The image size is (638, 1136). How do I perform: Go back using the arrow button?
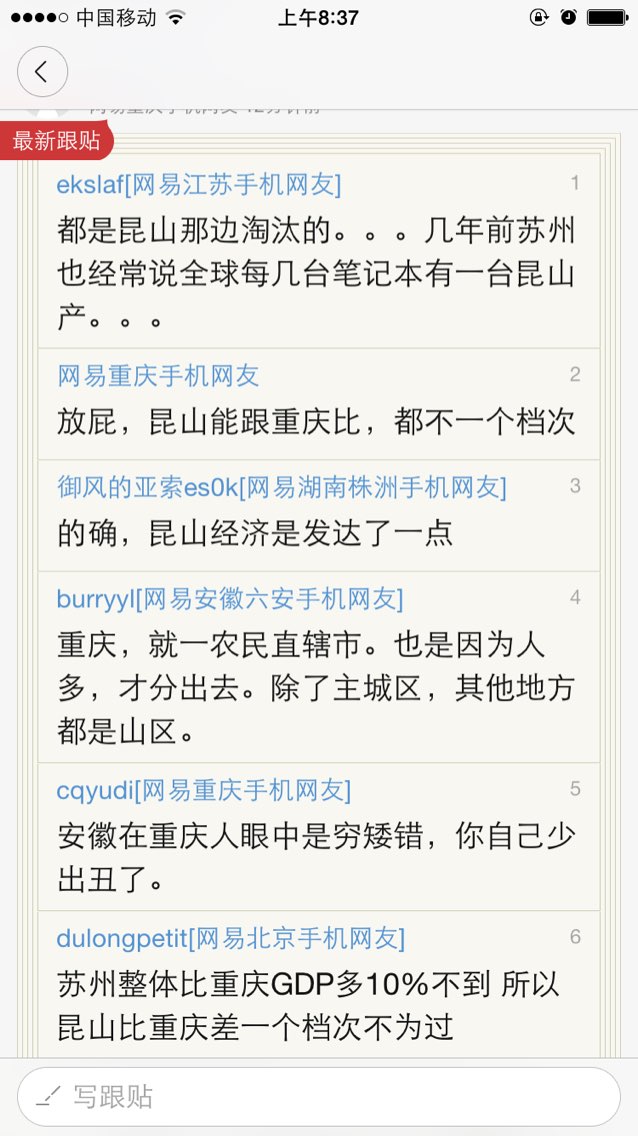coord(42,72)
